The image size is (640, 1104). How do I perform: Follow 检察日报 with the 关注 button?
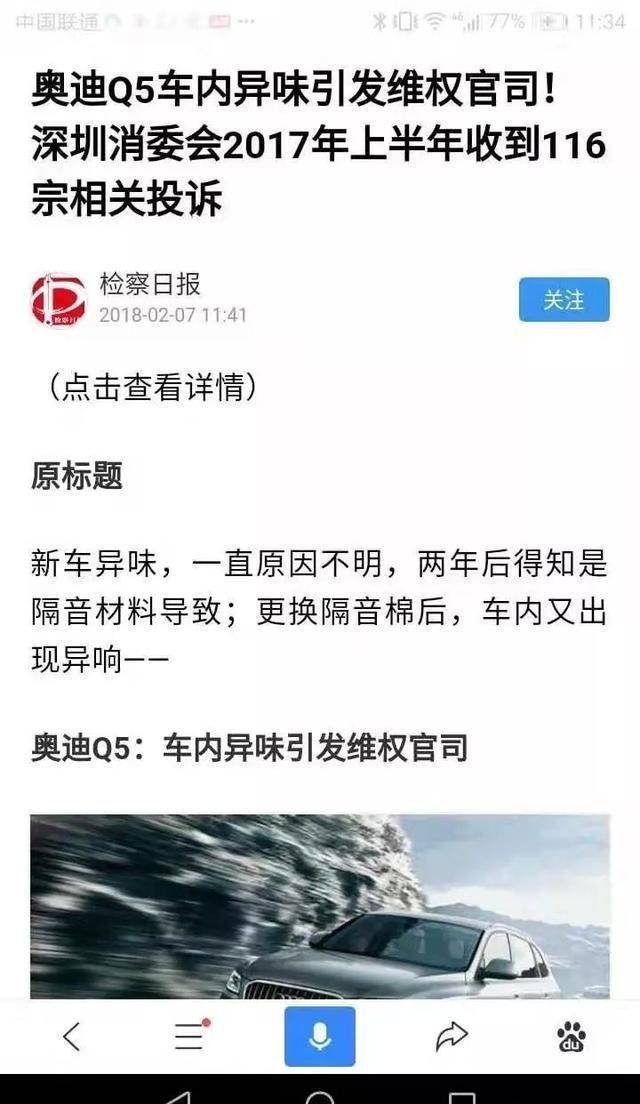click(x=564, y=299)
